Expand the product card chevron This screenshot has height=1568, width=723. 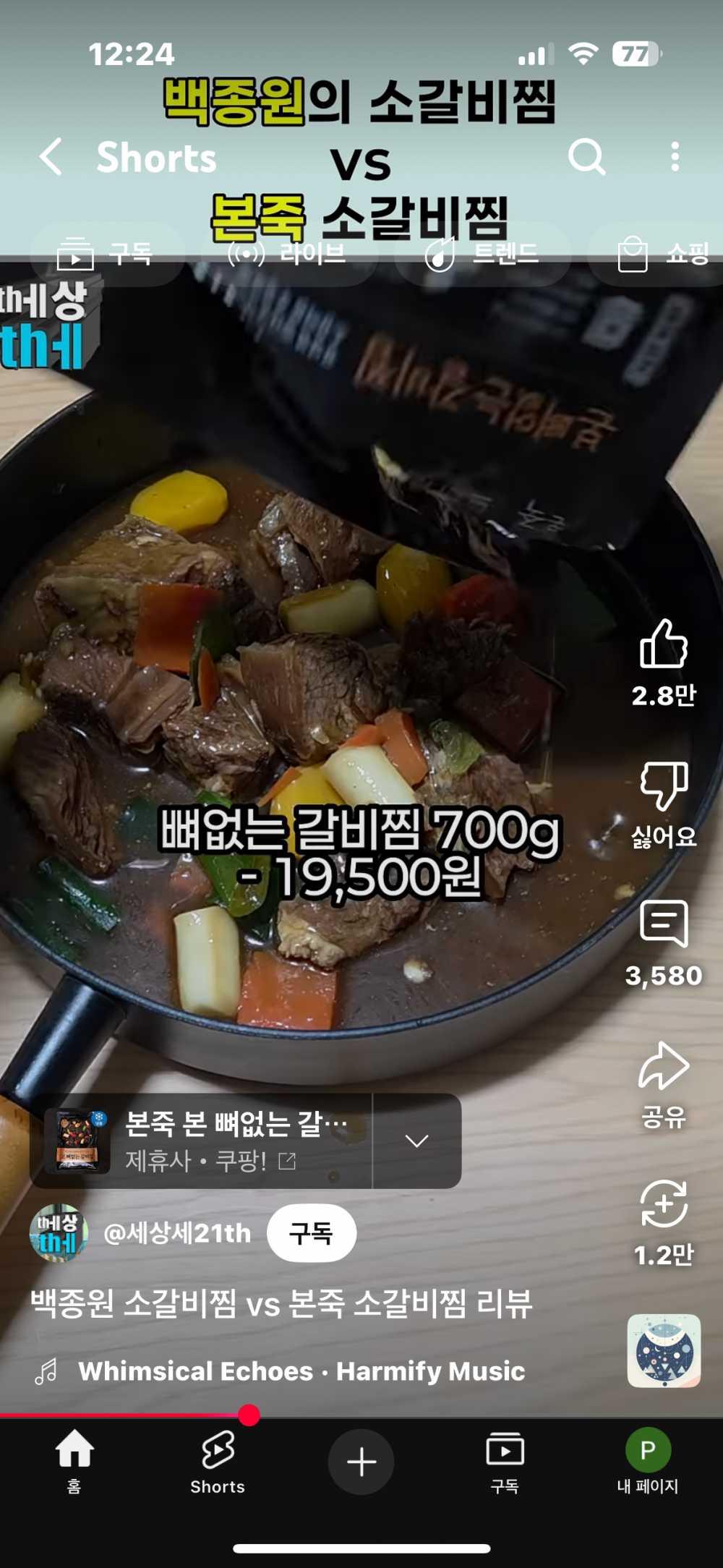coord(416,1141)
